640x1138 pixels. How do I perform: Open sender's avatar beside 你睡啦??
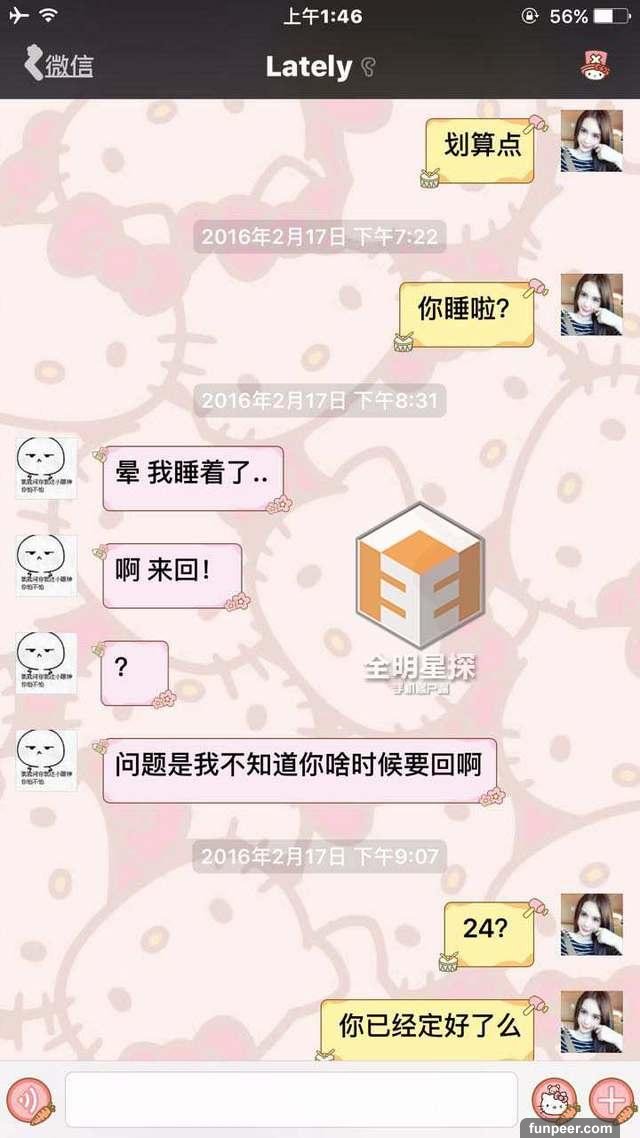coord(591,304)
